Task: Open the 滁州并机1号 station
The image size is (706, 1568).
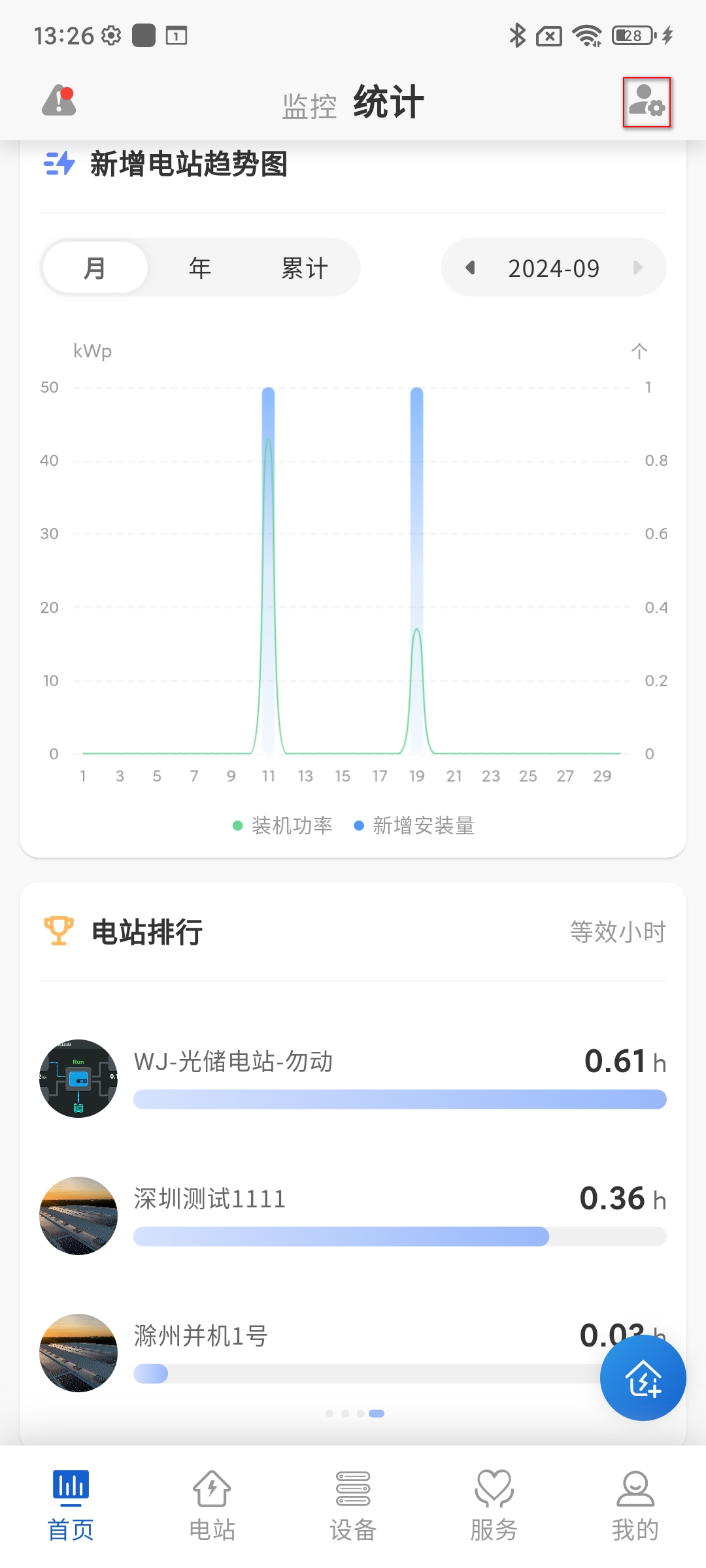Action: pyautogui.click(x=201, y=1336)
